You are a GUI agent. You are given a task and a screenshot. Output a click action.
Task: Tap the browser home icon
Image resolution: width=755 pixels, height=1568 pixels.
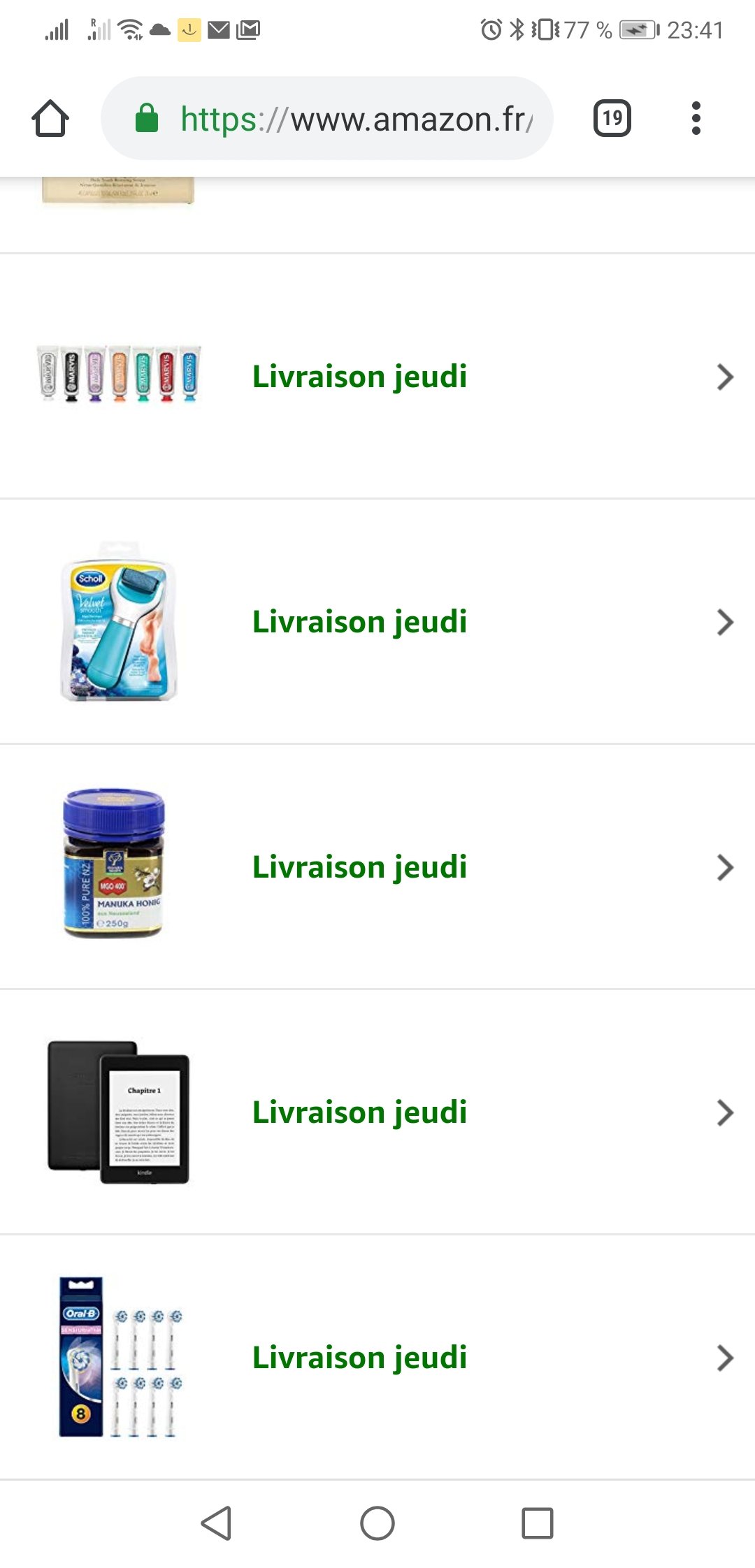tap(50, 118)
